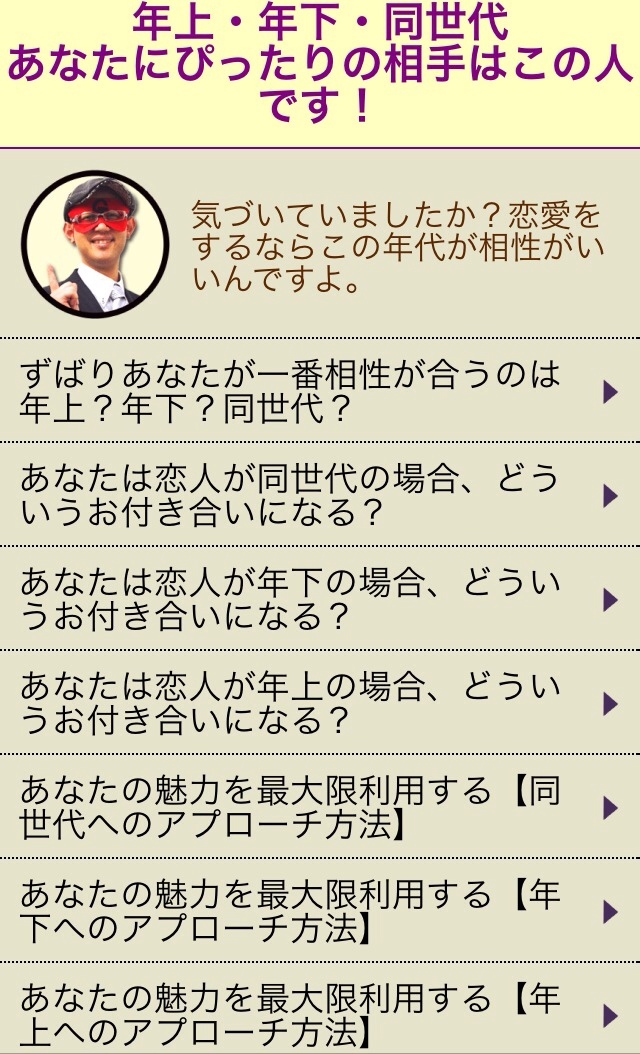Open '年下へのアプローチ方法' row

(x=320, y=911)
